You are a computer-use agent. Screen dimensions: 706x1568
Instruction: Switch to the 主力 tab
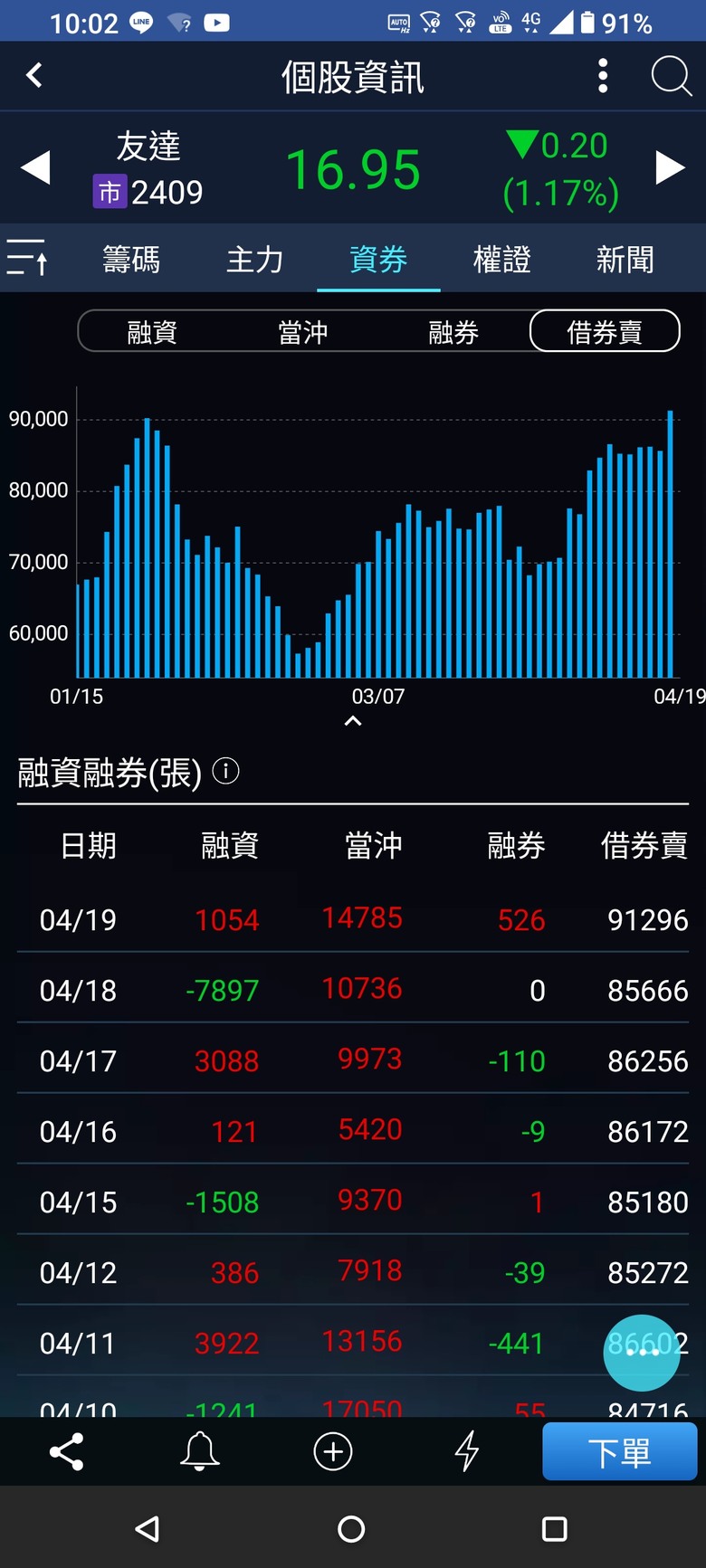click(x=254, y=260)
